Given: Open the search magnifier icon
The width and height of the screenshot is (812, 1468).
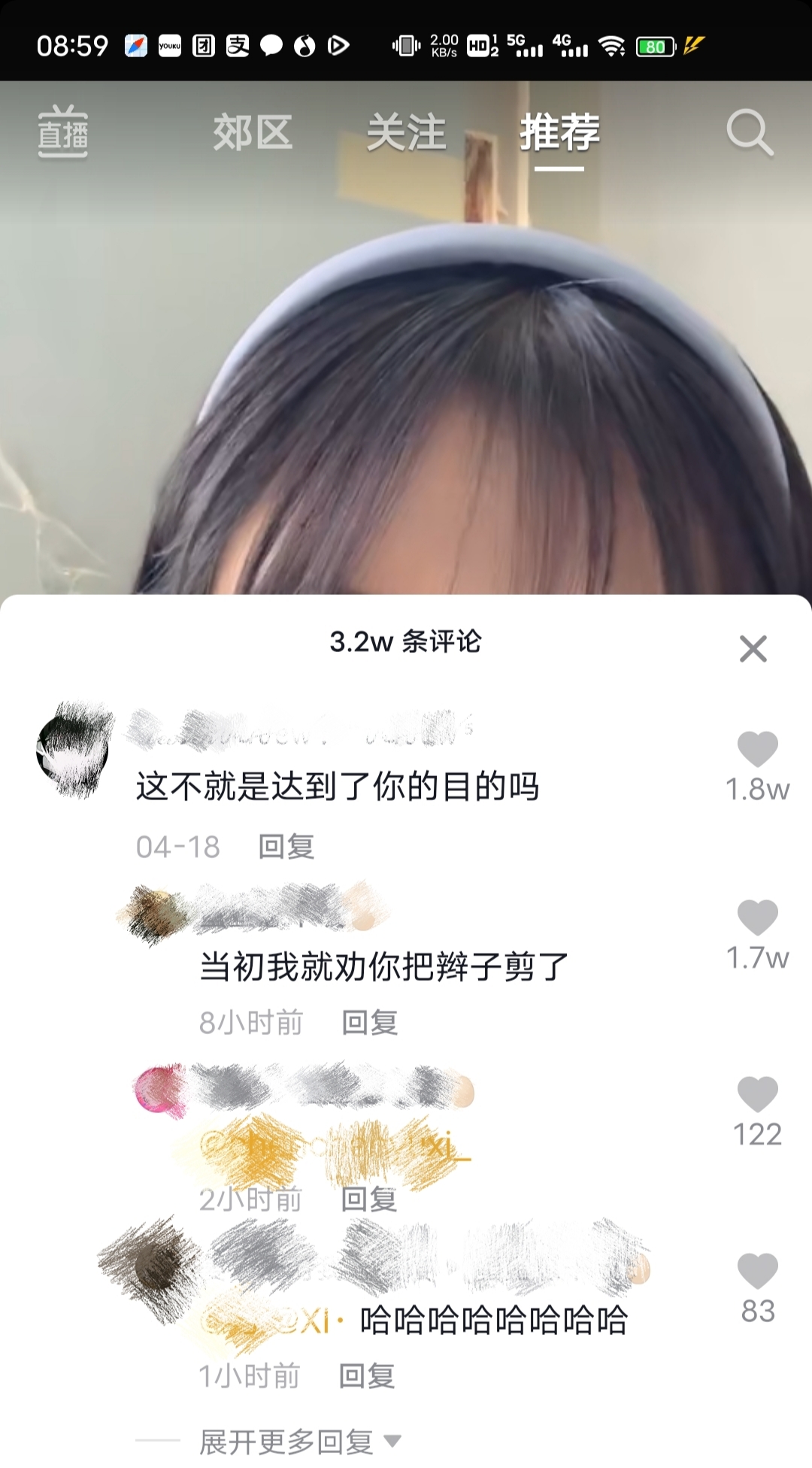Looking at the screenshot, I should click(750, 133).
